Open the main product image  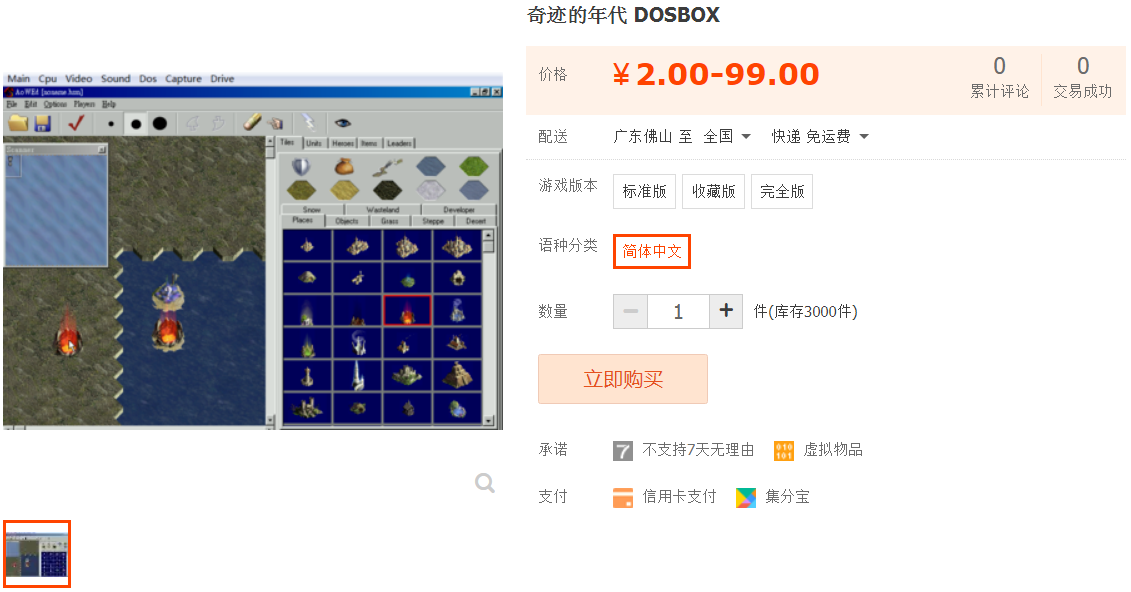click(252, 250)
